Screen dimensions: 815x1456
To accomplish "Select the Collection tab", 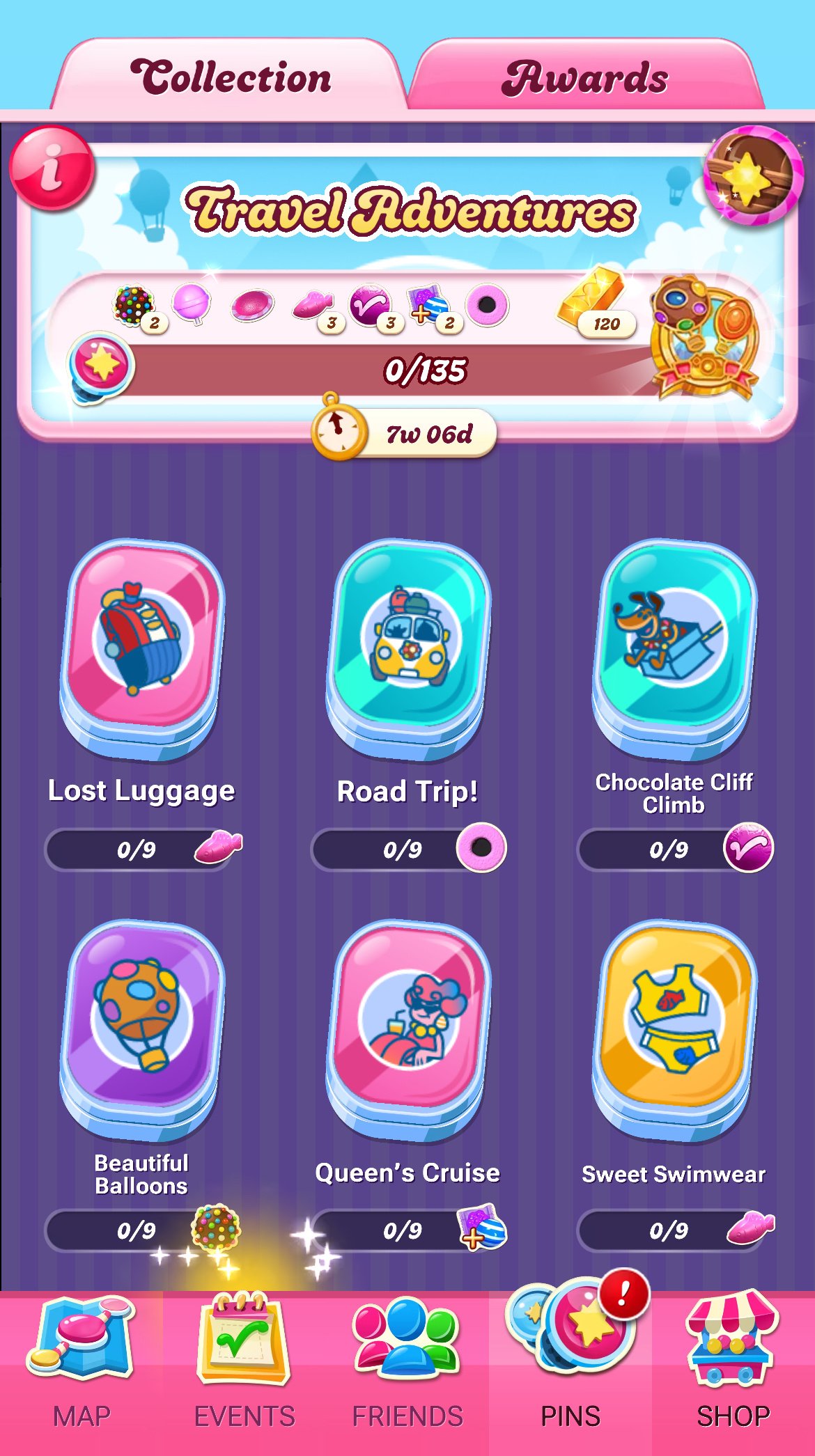I will point(231,77).
